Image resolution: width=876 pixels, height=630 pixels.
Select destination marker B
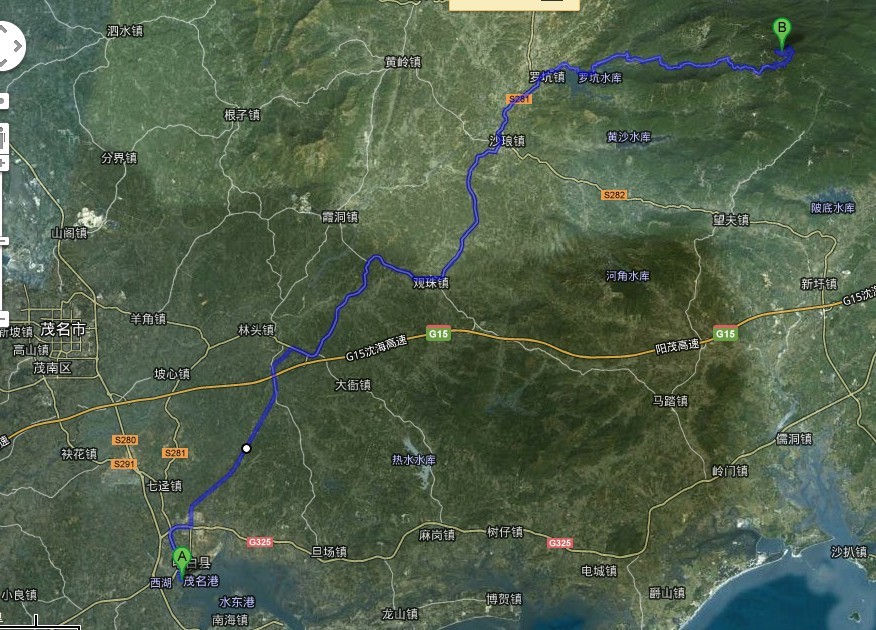(x=782, y=31)
